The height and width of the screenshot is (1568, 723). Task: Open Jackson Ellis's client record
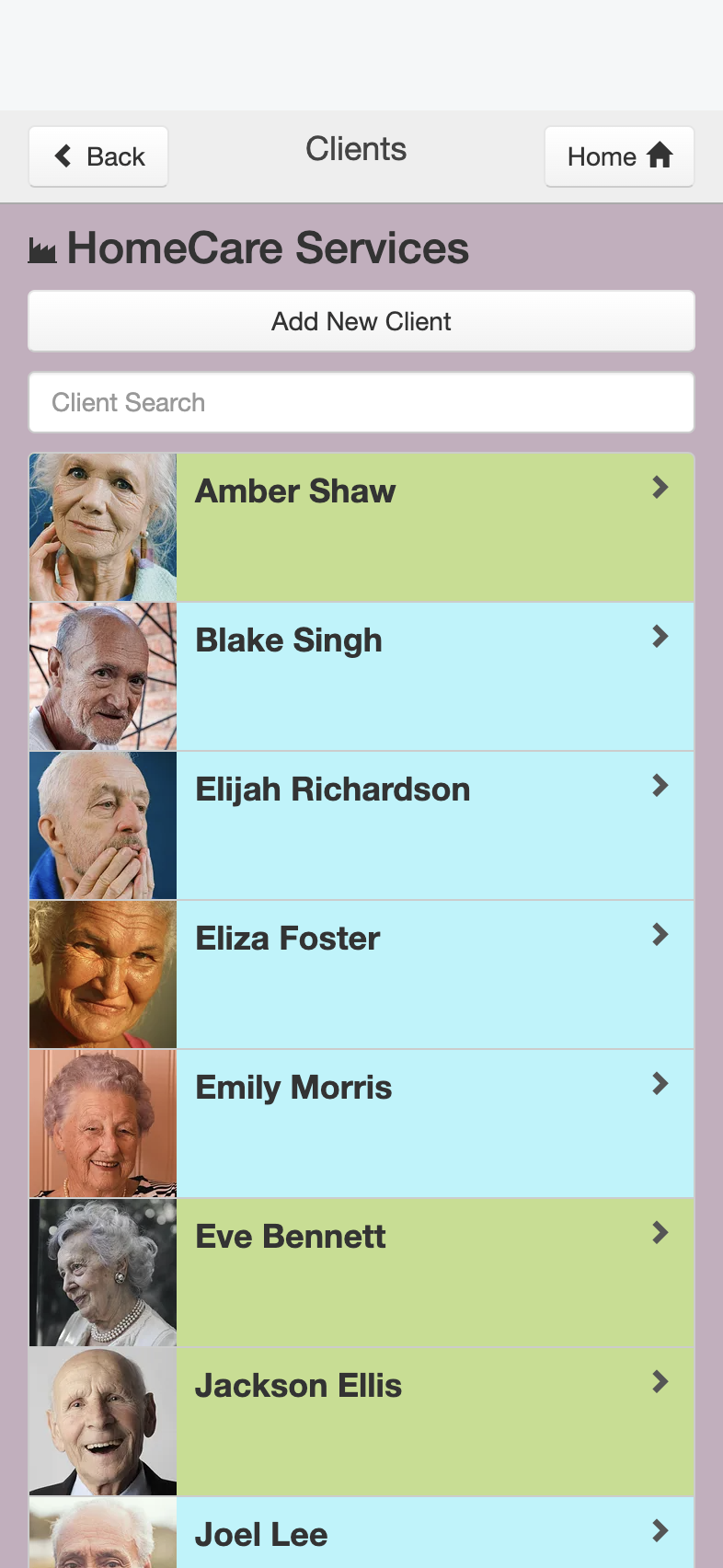tap(361, 1422)
